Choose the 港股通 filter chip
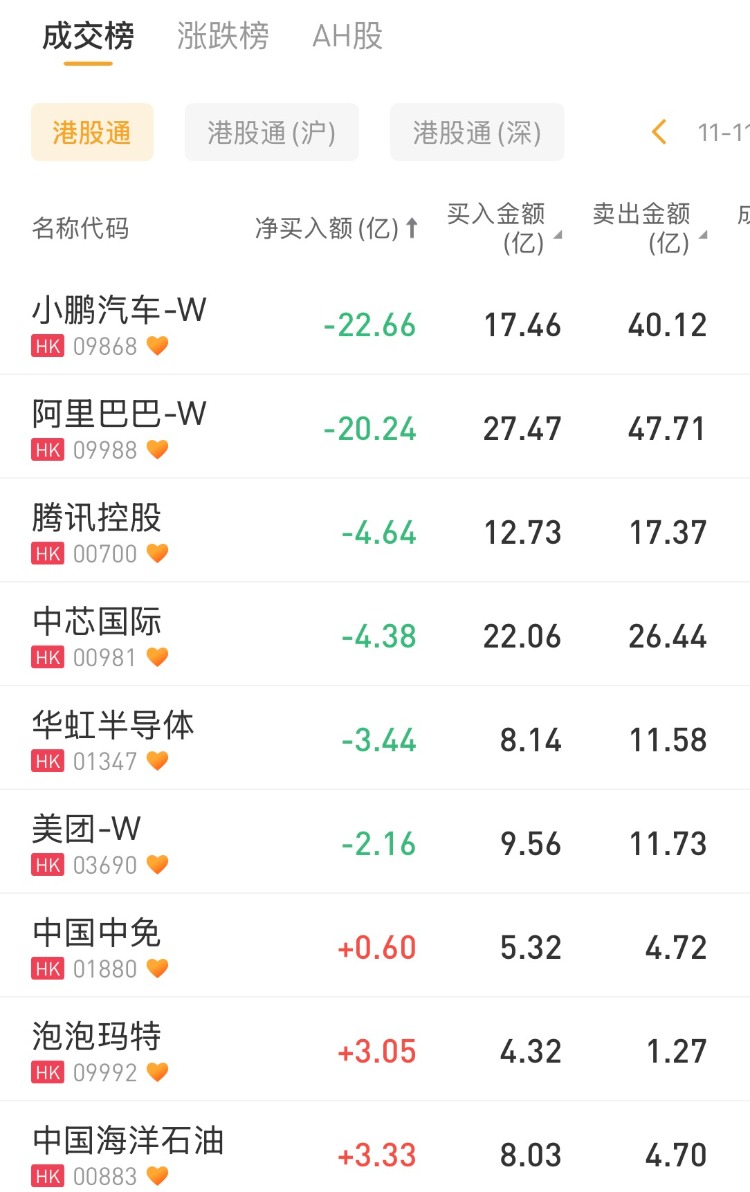 pyautogui.click(x=92, y=132)
